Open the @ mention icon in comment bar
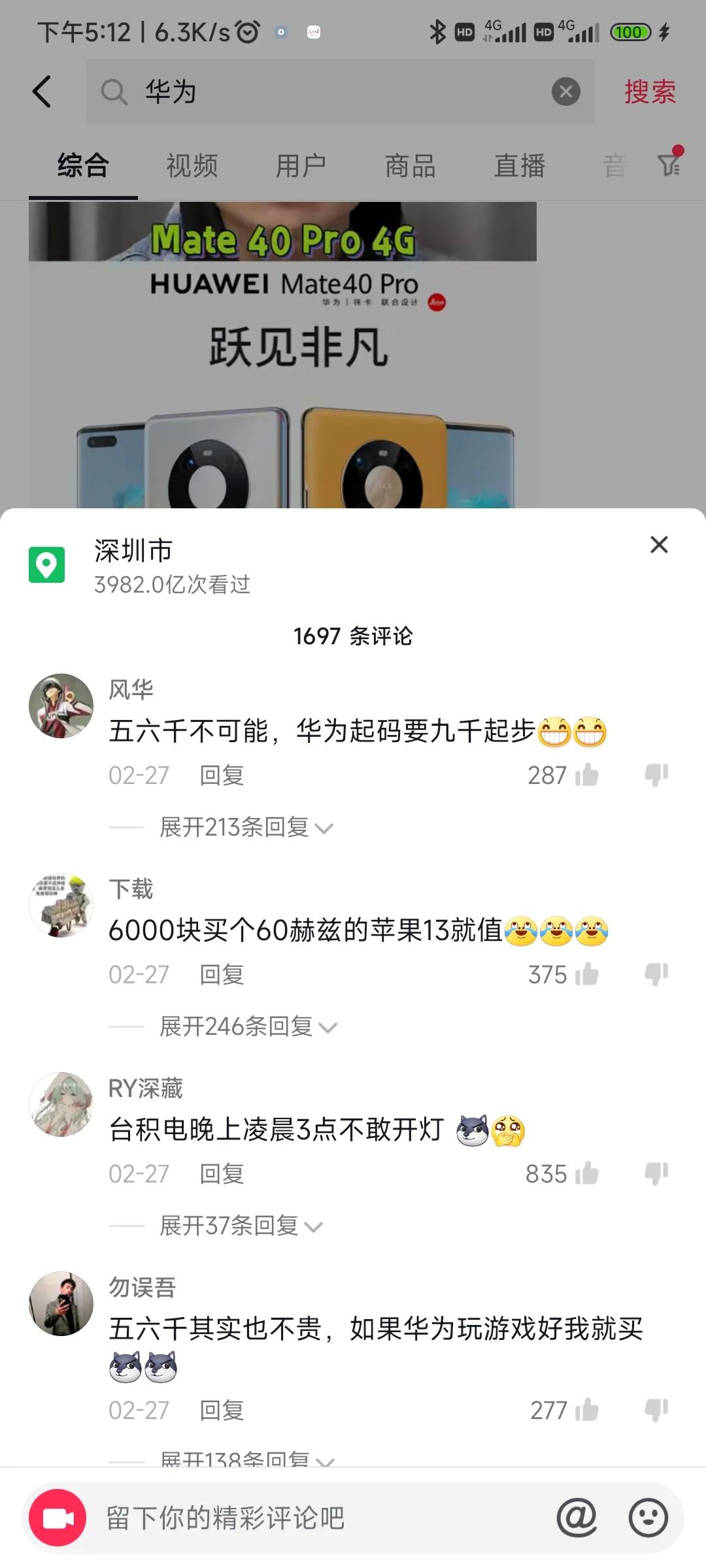This screenshot has height=1568, width=706. 576,1518
